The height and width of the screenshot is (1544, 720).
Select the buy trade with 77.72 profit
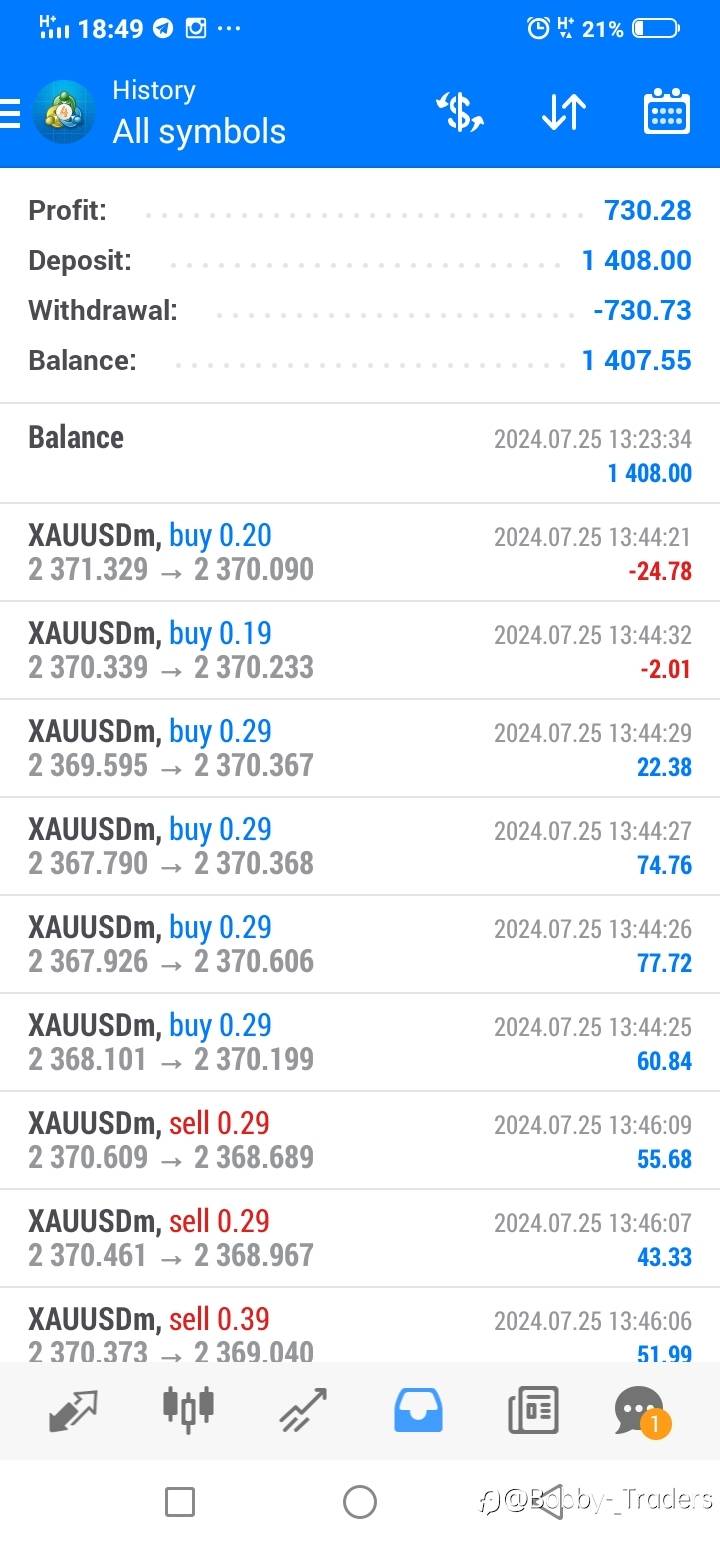click(360, 944)
